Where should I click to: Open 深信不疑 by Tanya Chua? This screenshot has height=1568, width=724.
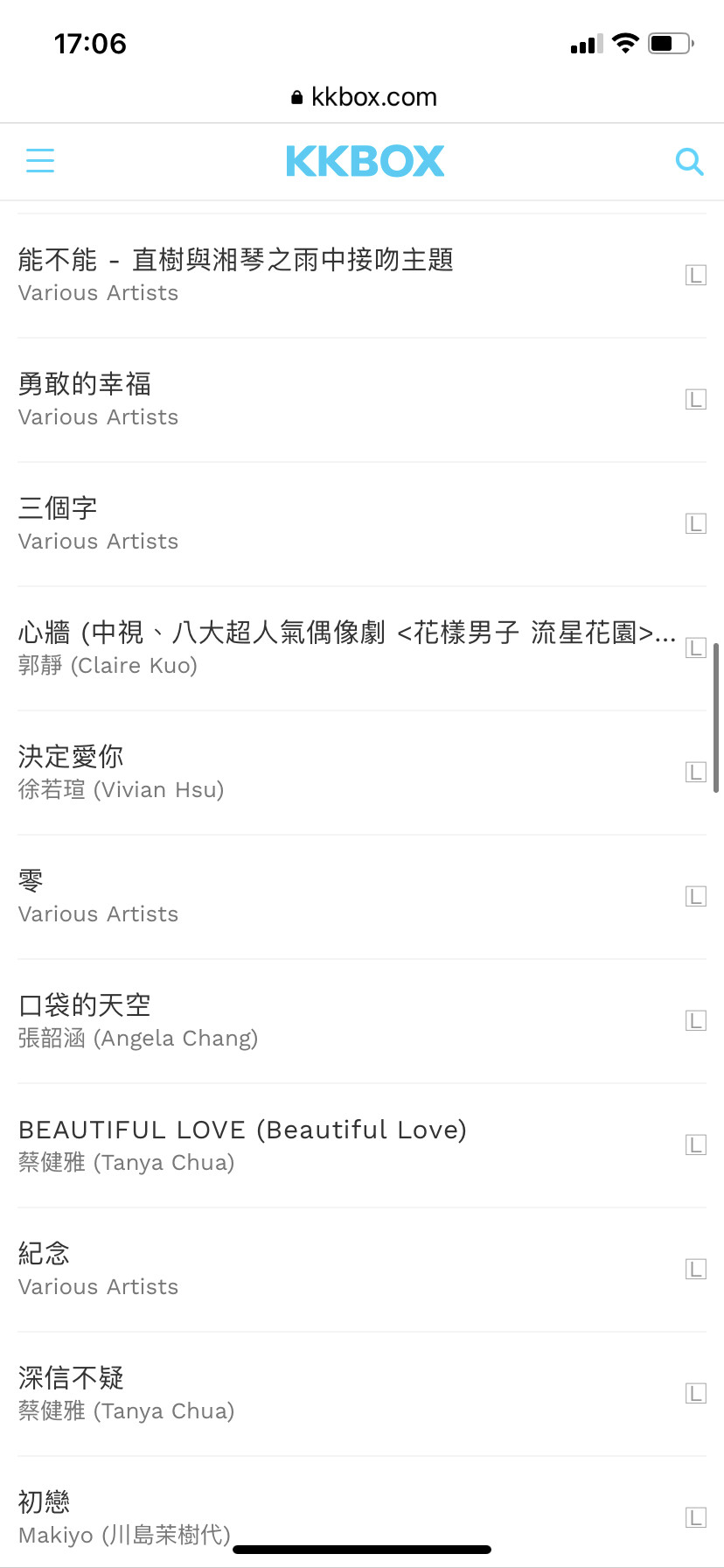tap(362, 1394)
